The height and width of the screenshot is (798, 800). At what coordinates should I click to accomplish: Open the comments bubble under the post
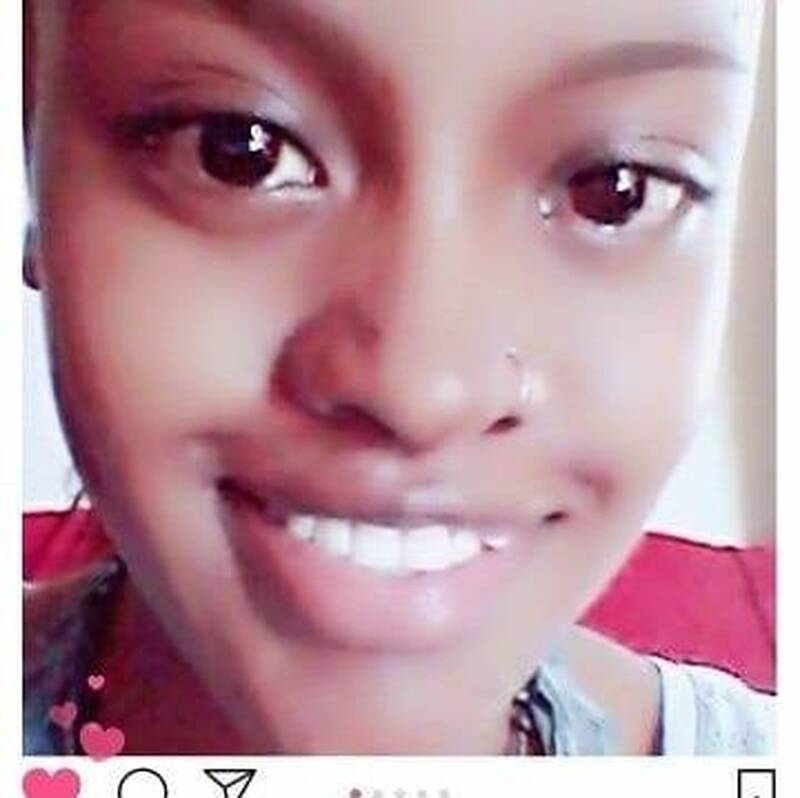click(142, 785)
